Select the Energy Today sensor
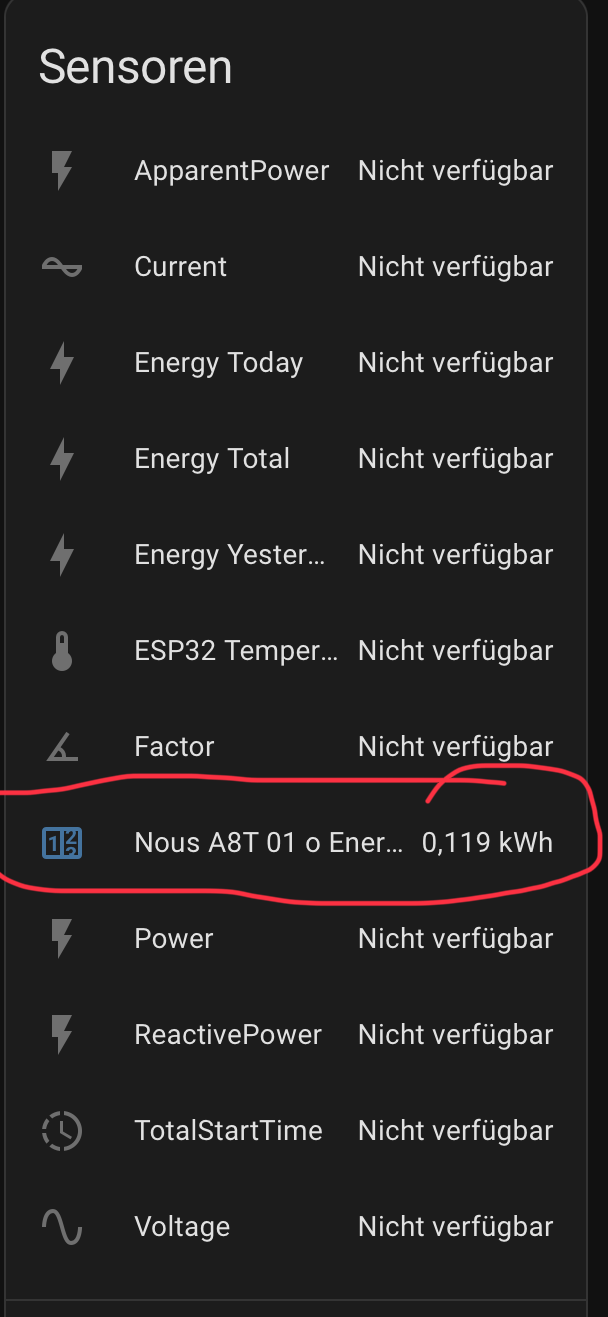Image resolution: width=608 pixels, height=1317 pixels. point(296,363)
